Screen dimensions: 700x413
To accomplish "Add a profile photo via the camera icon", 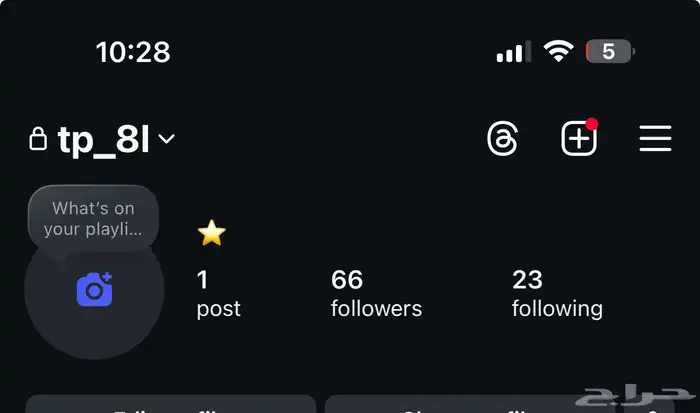I will point(94,290).
